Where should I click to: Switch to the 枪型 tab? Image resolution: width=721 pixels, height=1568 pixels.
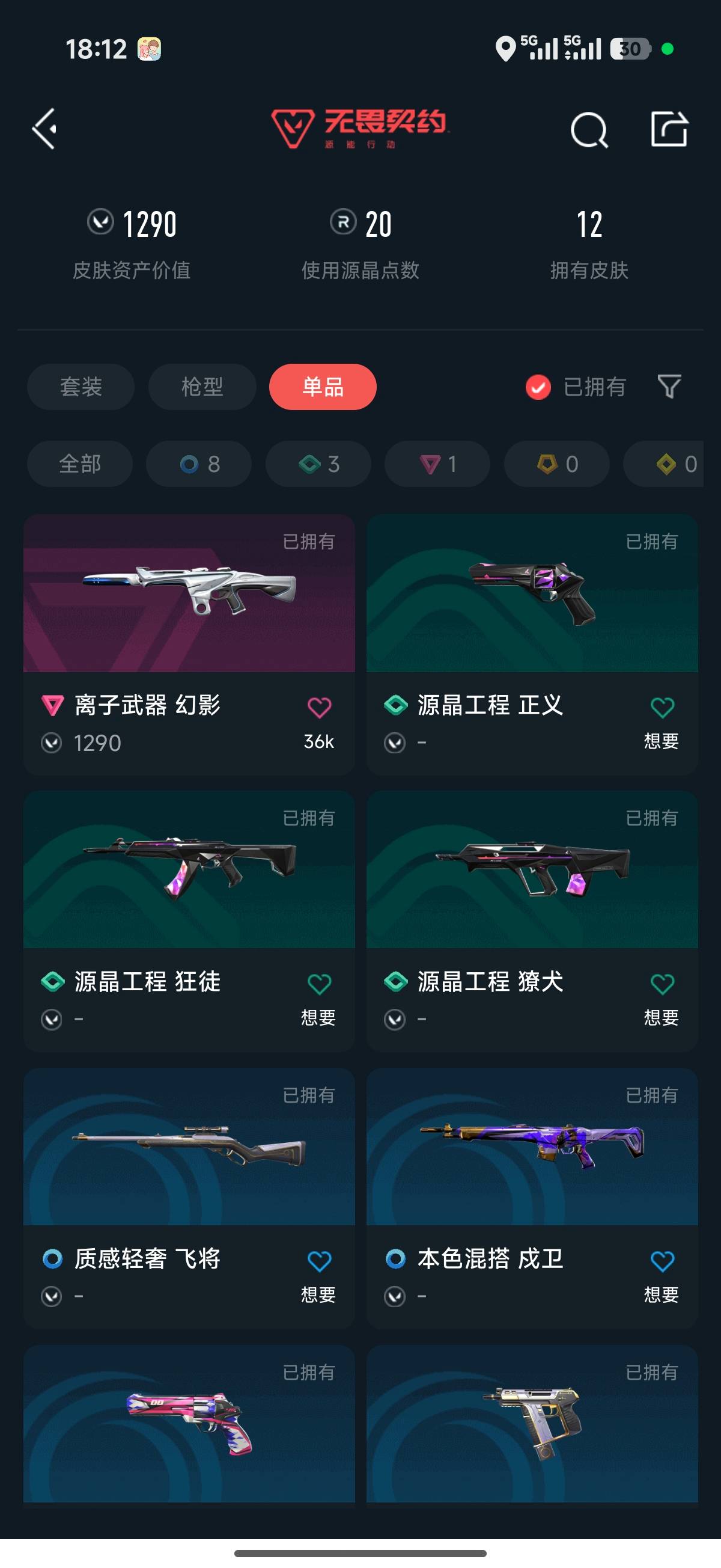[x=202, y=387]
